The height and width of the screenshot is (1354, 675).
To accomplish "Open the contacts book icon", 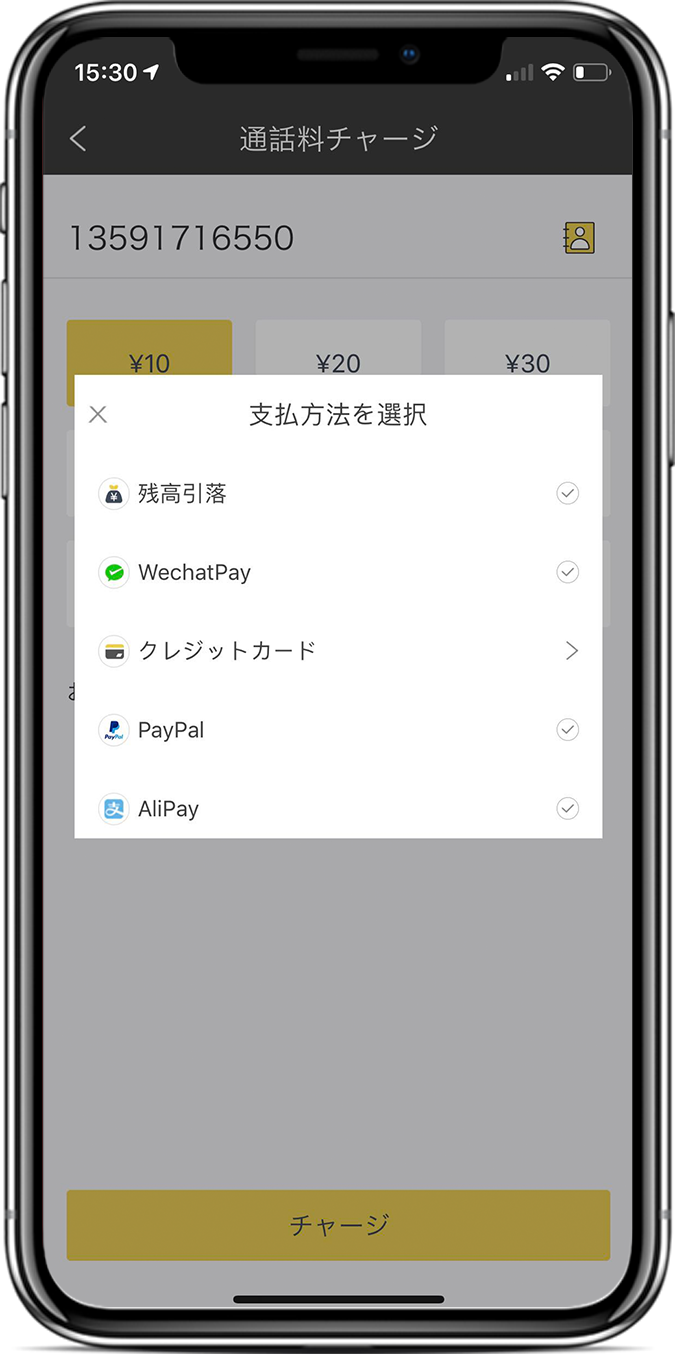I will pyautogui.click(x=579, y=238).
